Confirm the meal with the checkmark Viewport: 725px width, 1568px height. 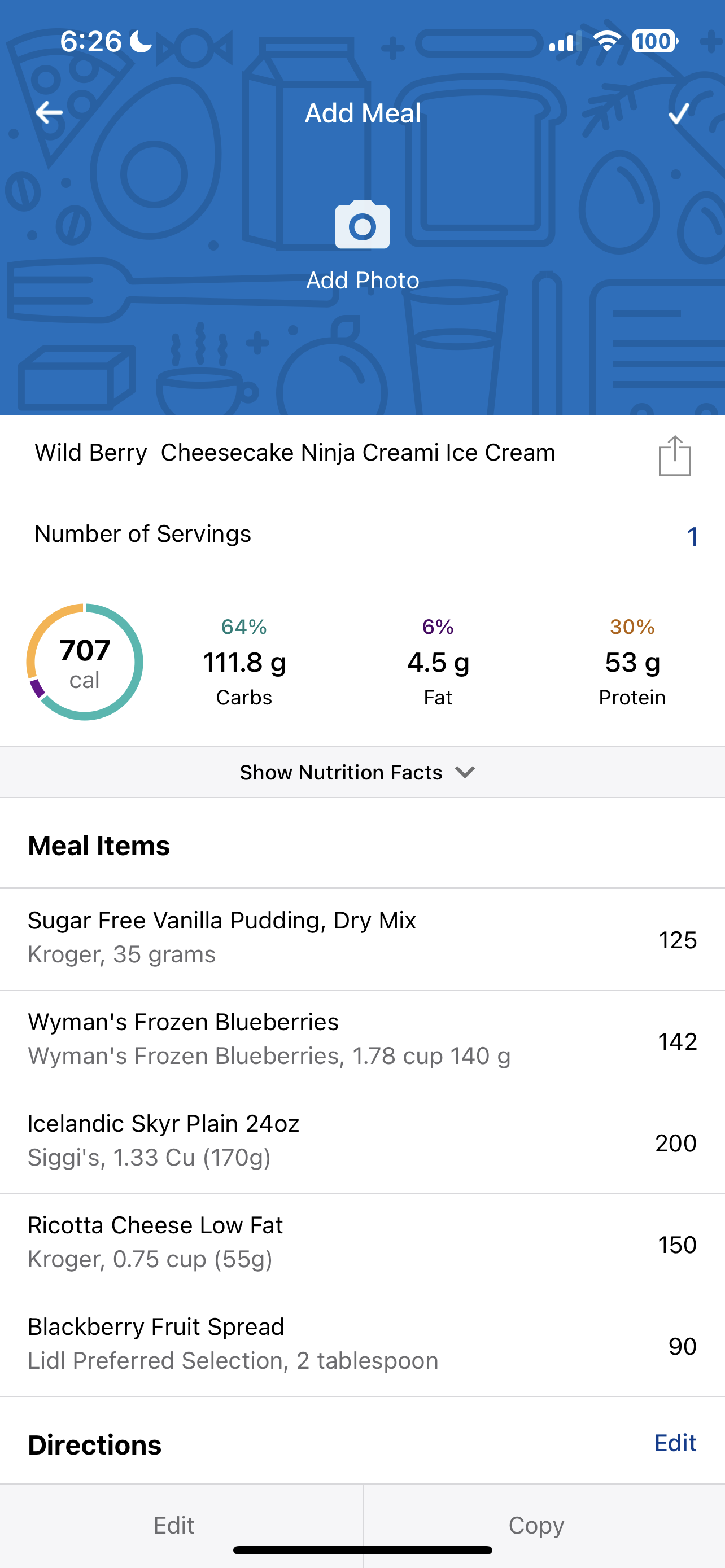678,113
